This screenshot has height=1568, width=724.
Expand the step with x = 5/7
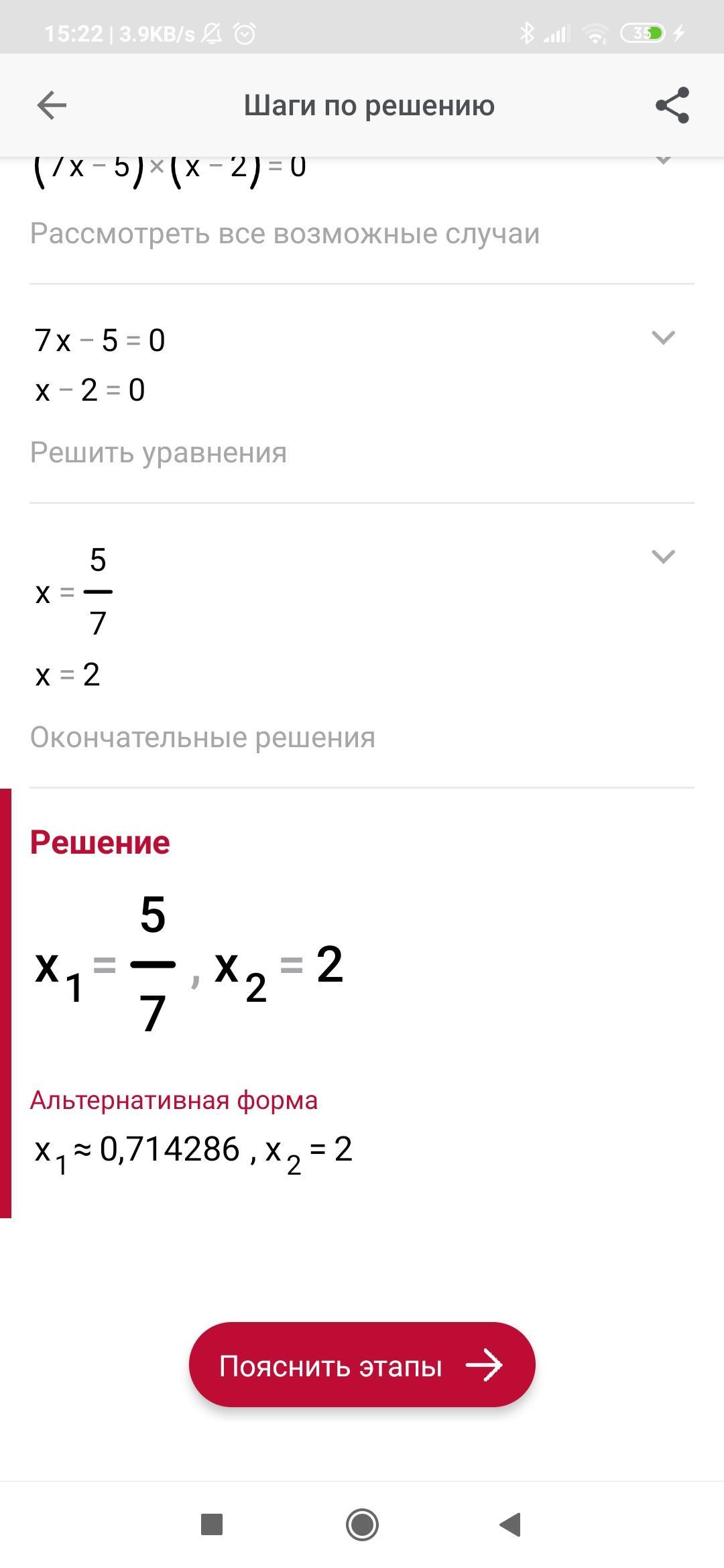(663, 557)
